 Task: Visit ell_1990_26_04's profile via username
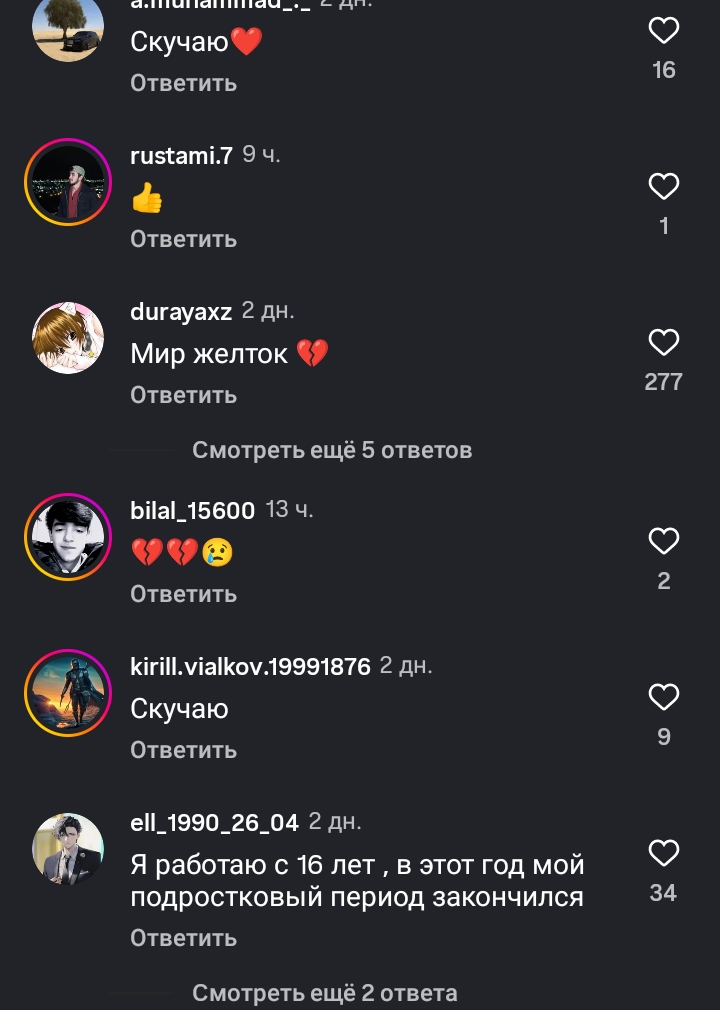(x=214, y=823)
